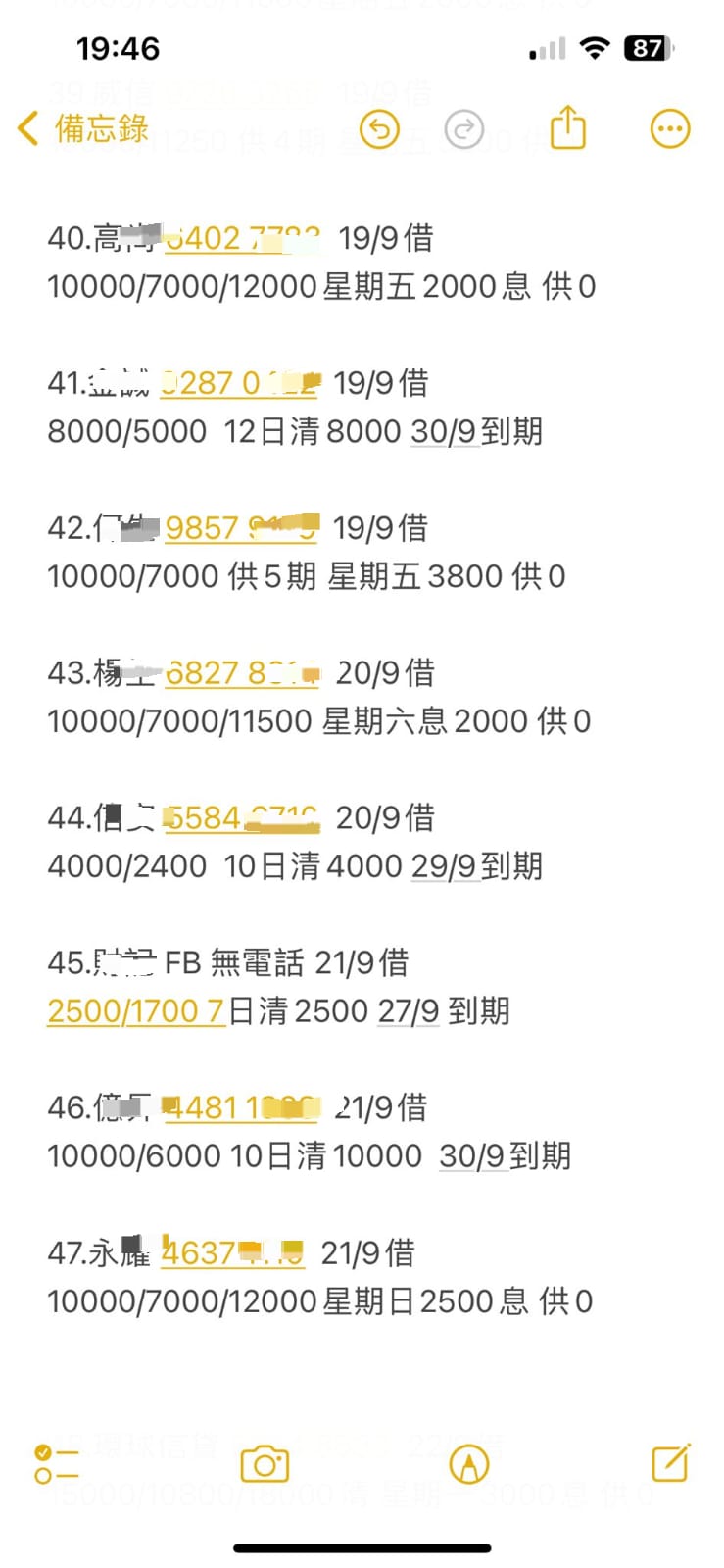The width and height of the screenshot is (724, 1568).
Task: Tap the redo arrow icon
Action: 464,128
